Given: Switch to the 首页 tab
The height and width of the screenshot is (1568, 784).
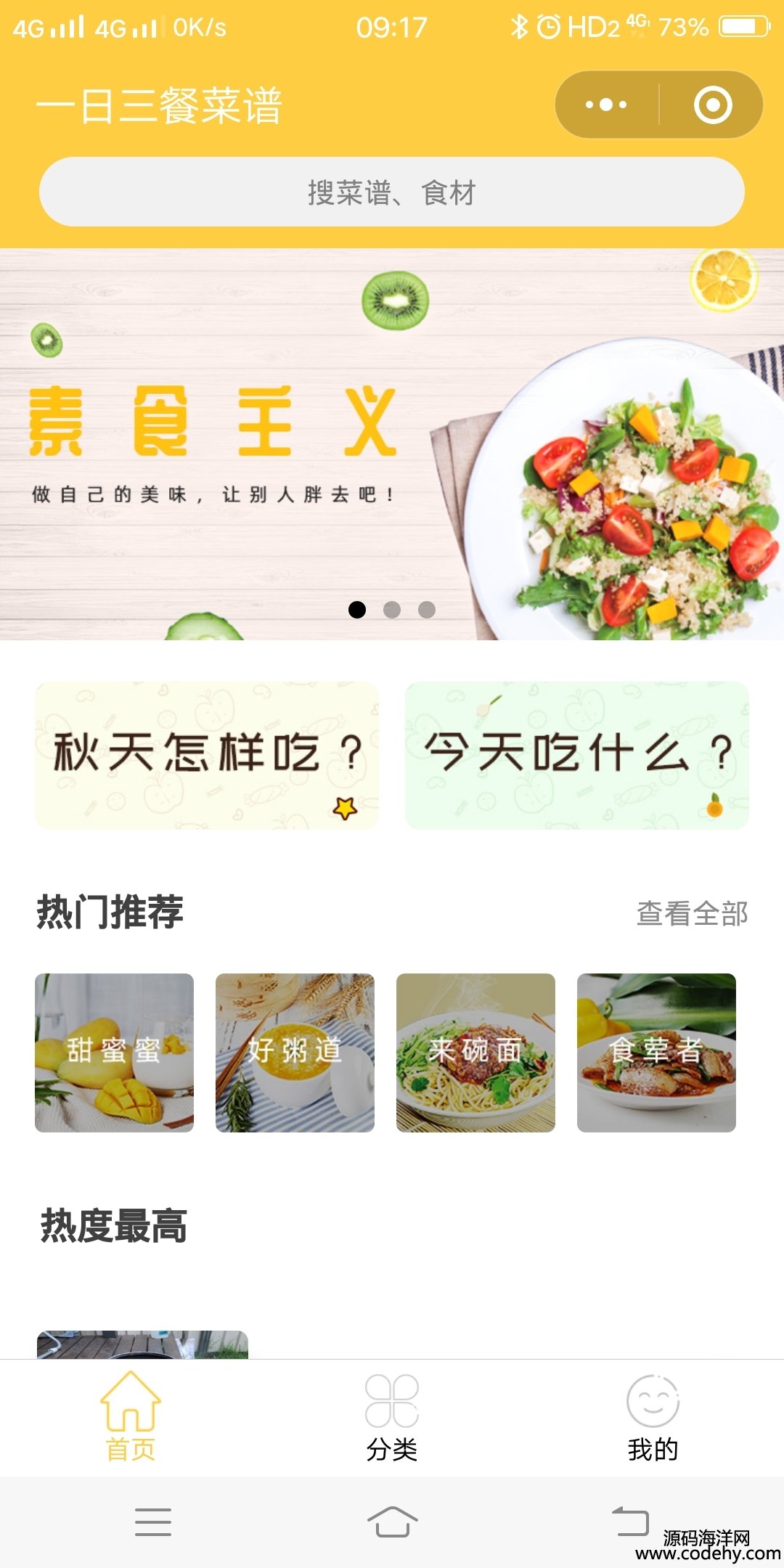Looking at the screenshot, I should [131, 1417].
